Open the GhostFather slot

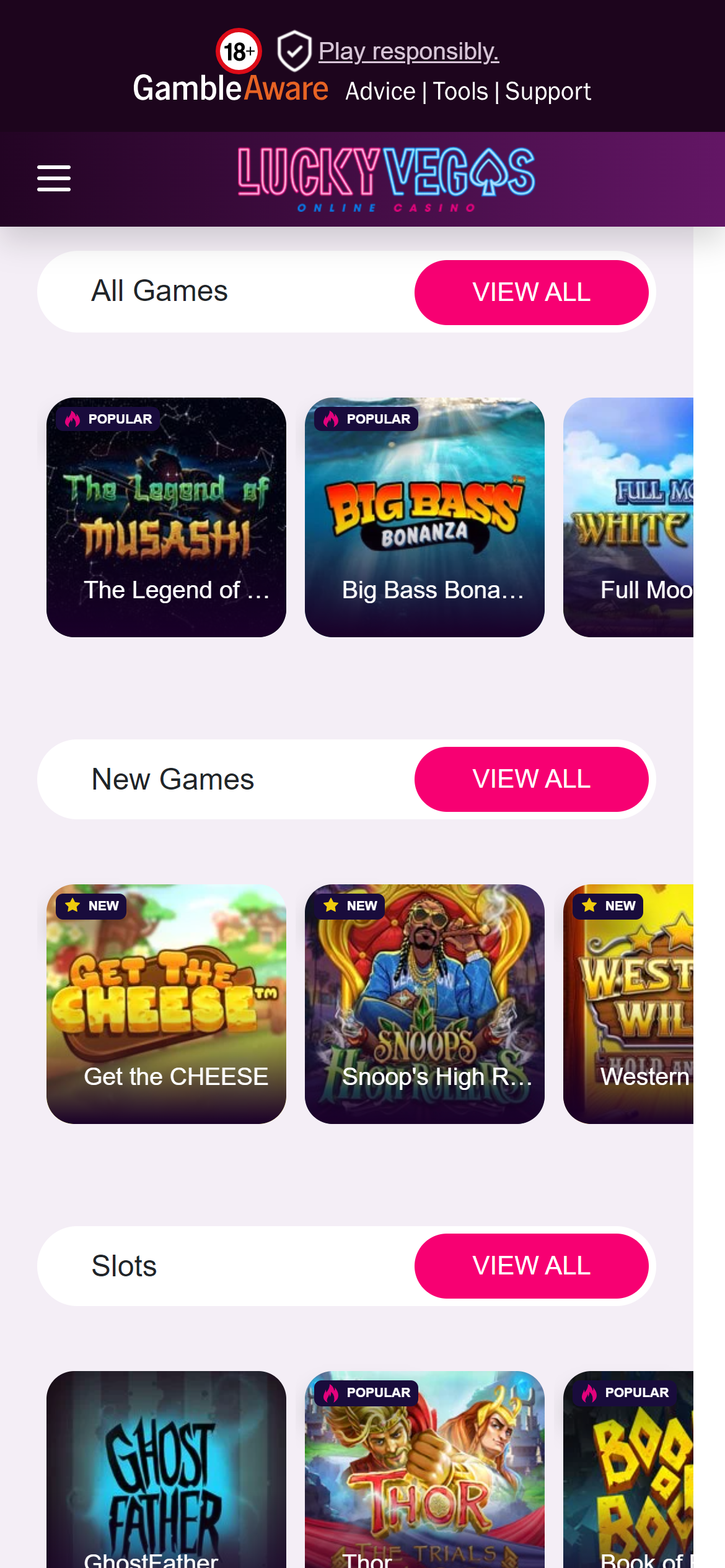point(166,1474)
